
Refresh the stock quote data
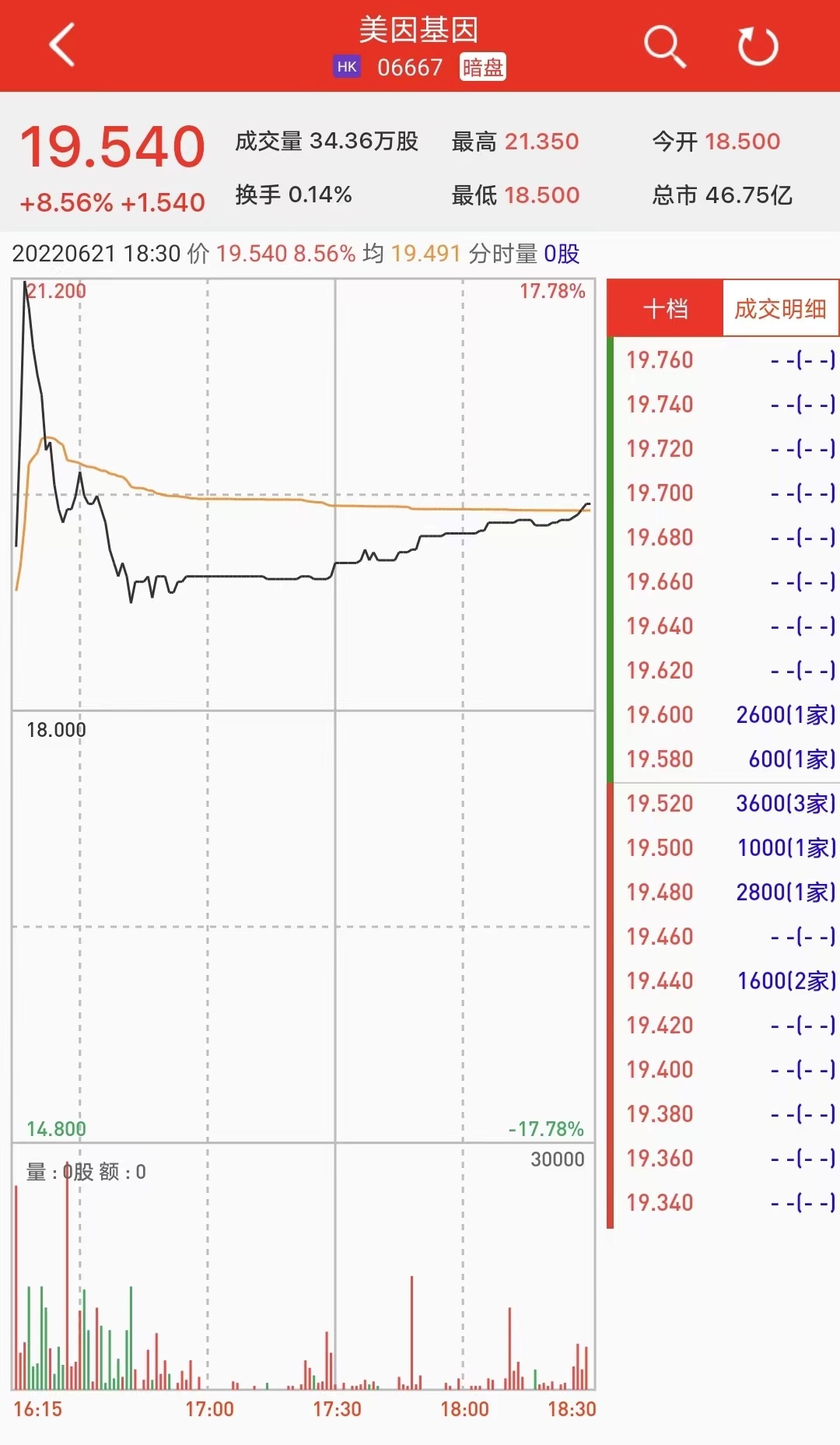pos(758,46)
